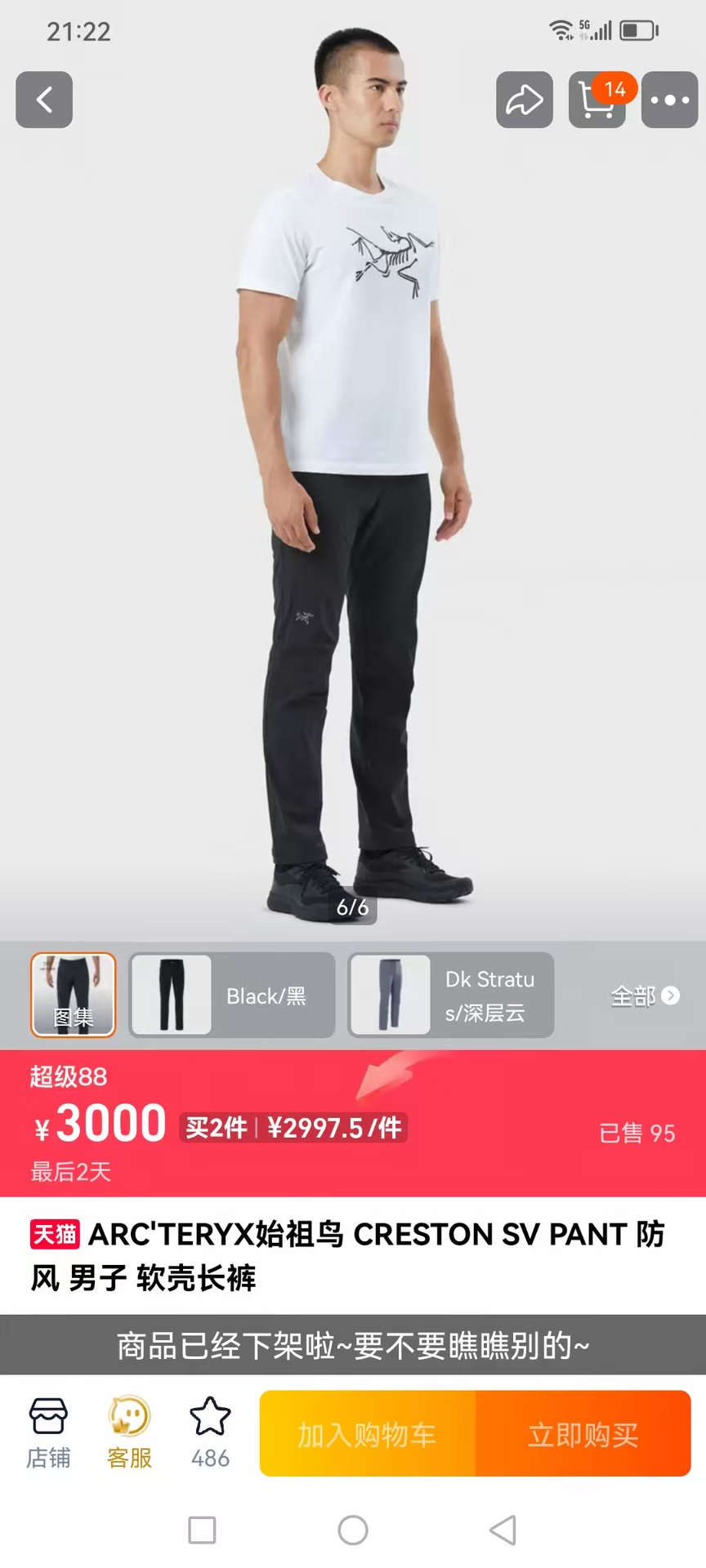Go back using the top-left arrow
Image resolution: width=706 pixels, height=1568 pixels.
44,100
